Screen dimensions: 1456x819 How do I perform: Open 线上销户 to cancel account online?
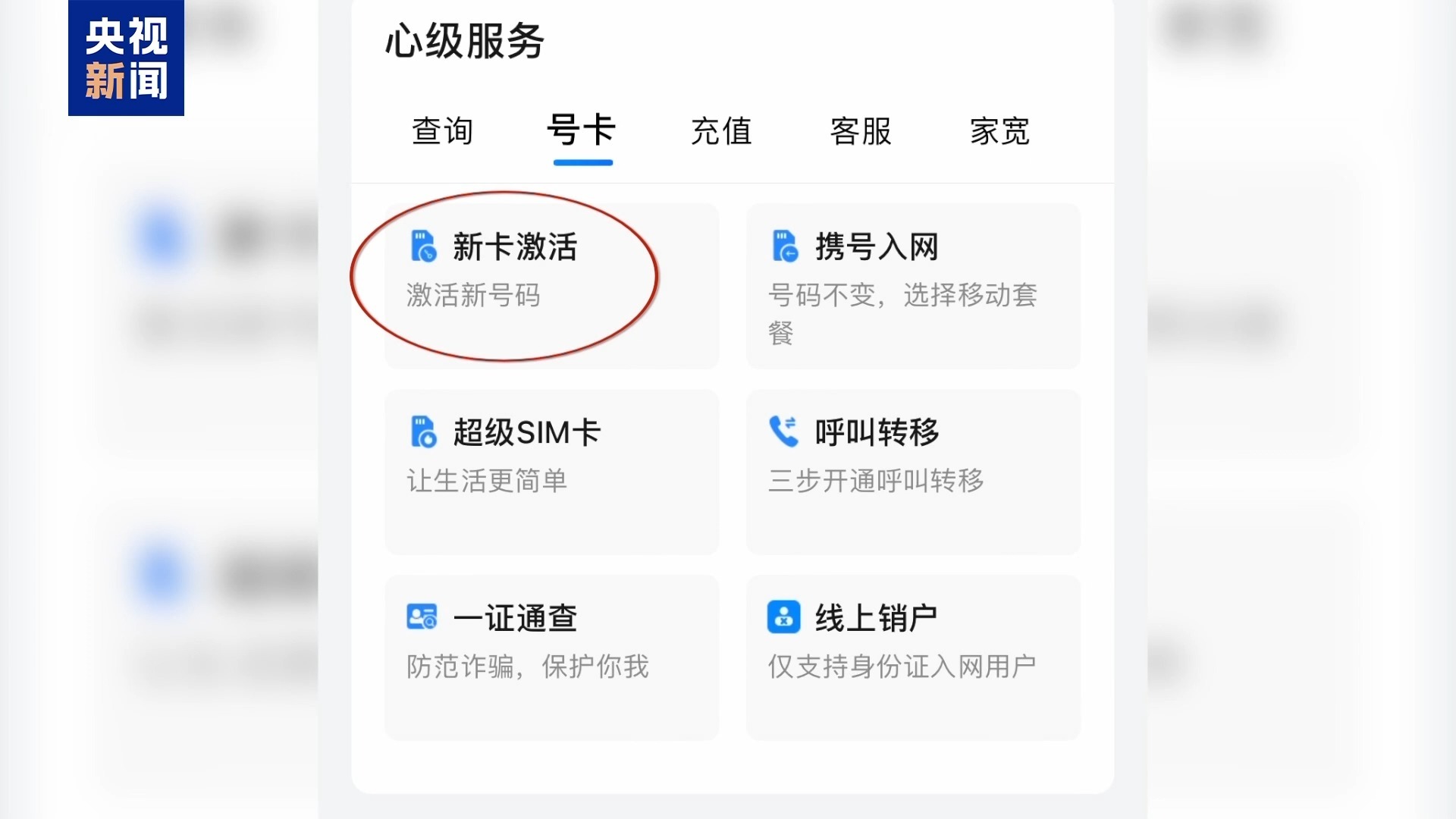pyautogui.click(x=913, y=657)
